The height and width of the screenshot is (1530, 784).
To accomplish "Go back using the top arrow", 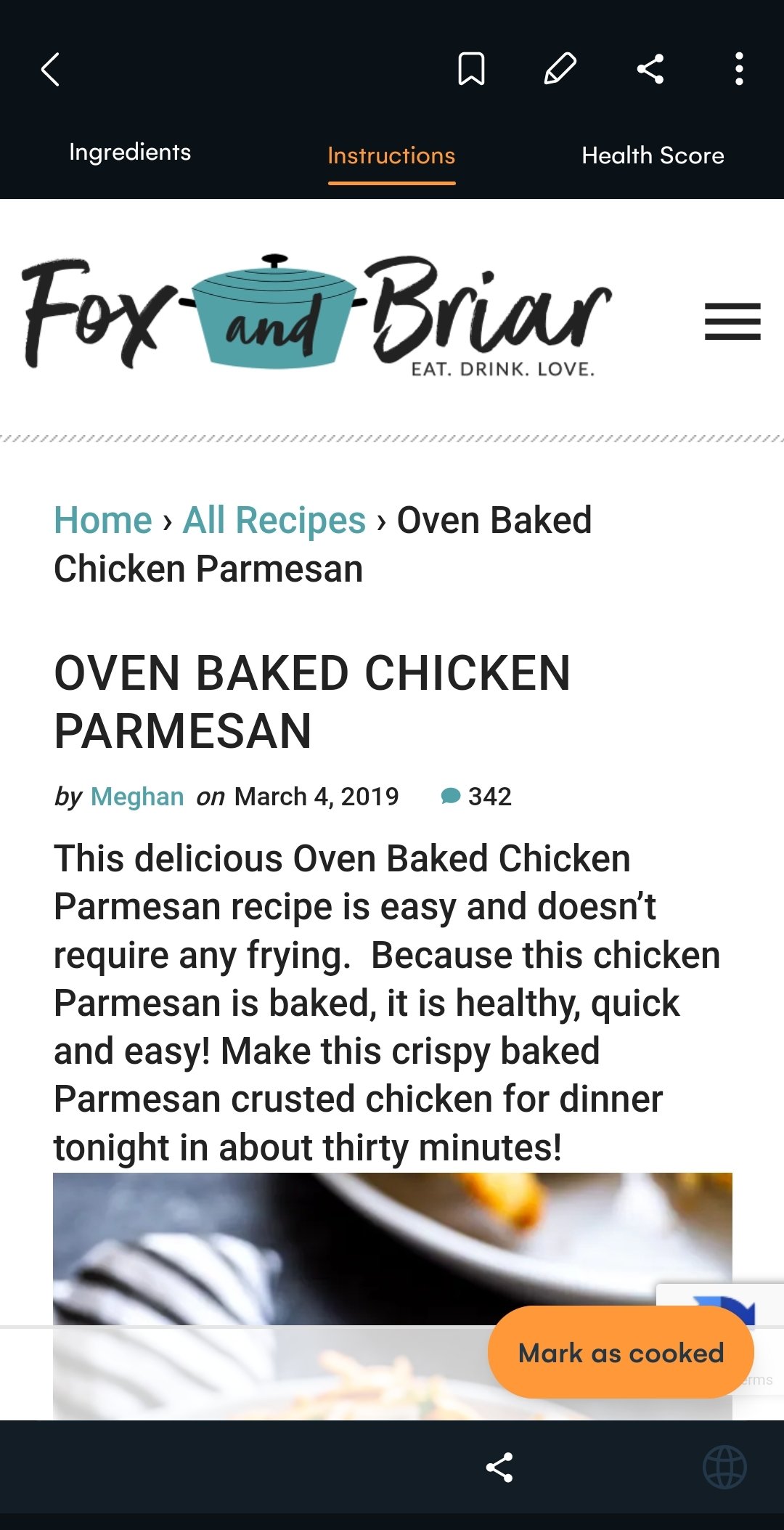I will pos(50,70).
